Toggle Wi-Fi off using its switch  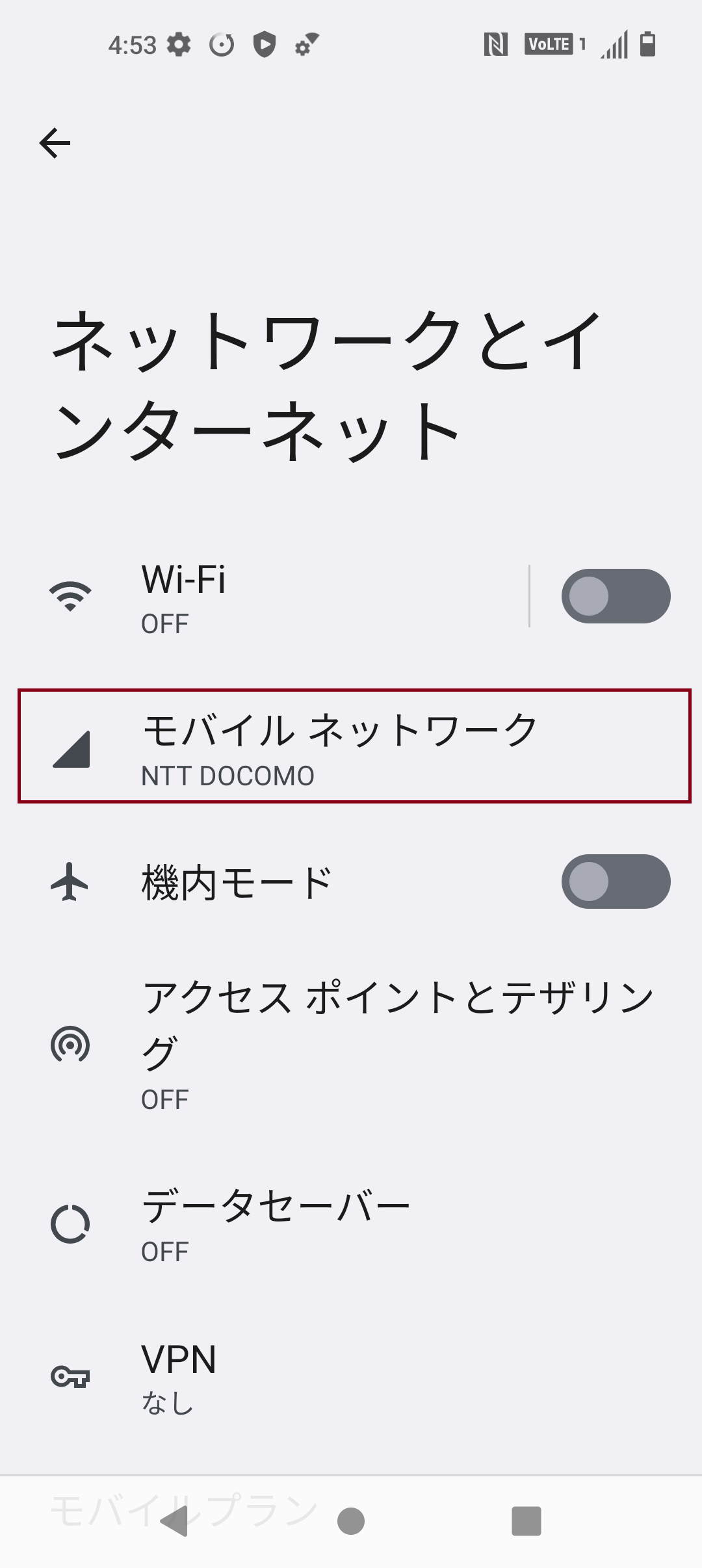(615, 595)
